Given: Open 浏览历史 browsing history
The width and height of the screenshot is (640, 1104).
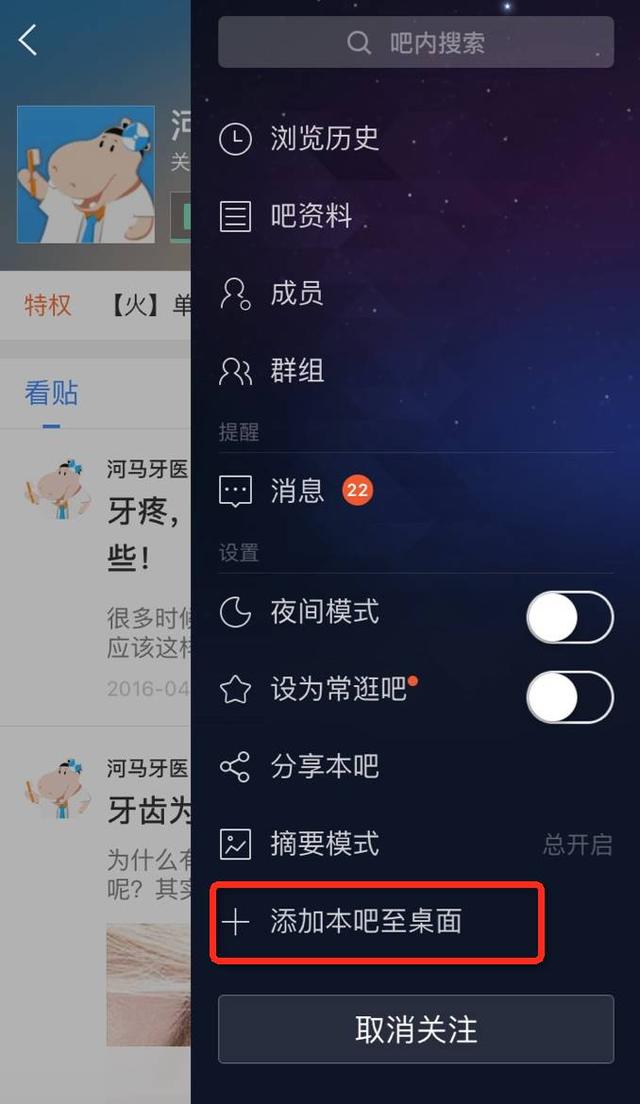Looking at the screenshot, I should tap(324, 139).
